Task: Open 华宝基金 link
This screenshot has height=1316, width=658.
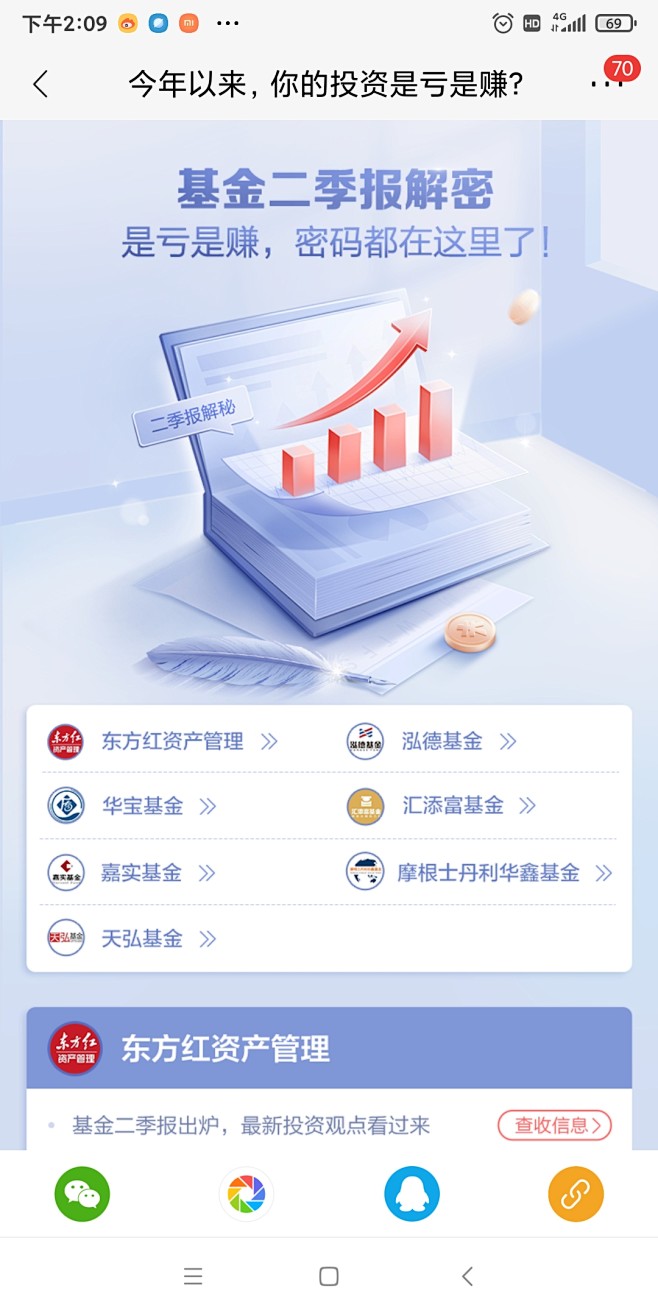Action: click(142, 806)
